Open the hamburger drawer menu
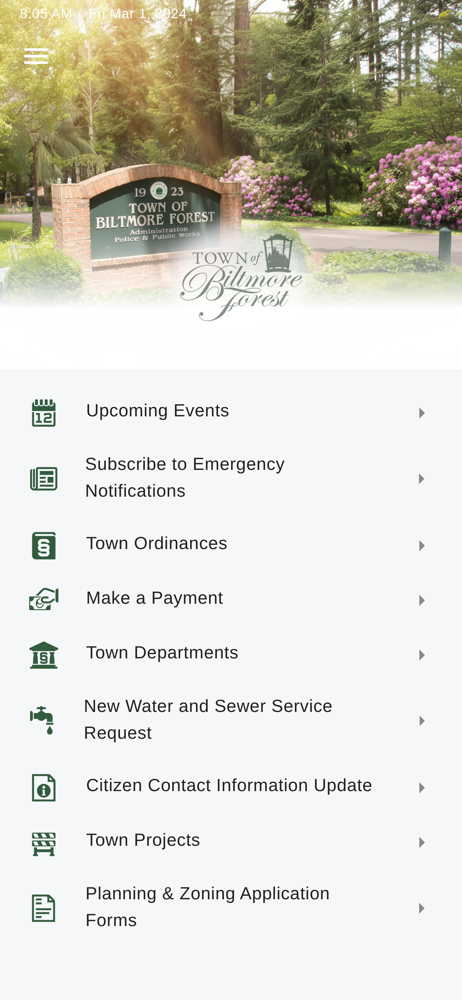 36,56
